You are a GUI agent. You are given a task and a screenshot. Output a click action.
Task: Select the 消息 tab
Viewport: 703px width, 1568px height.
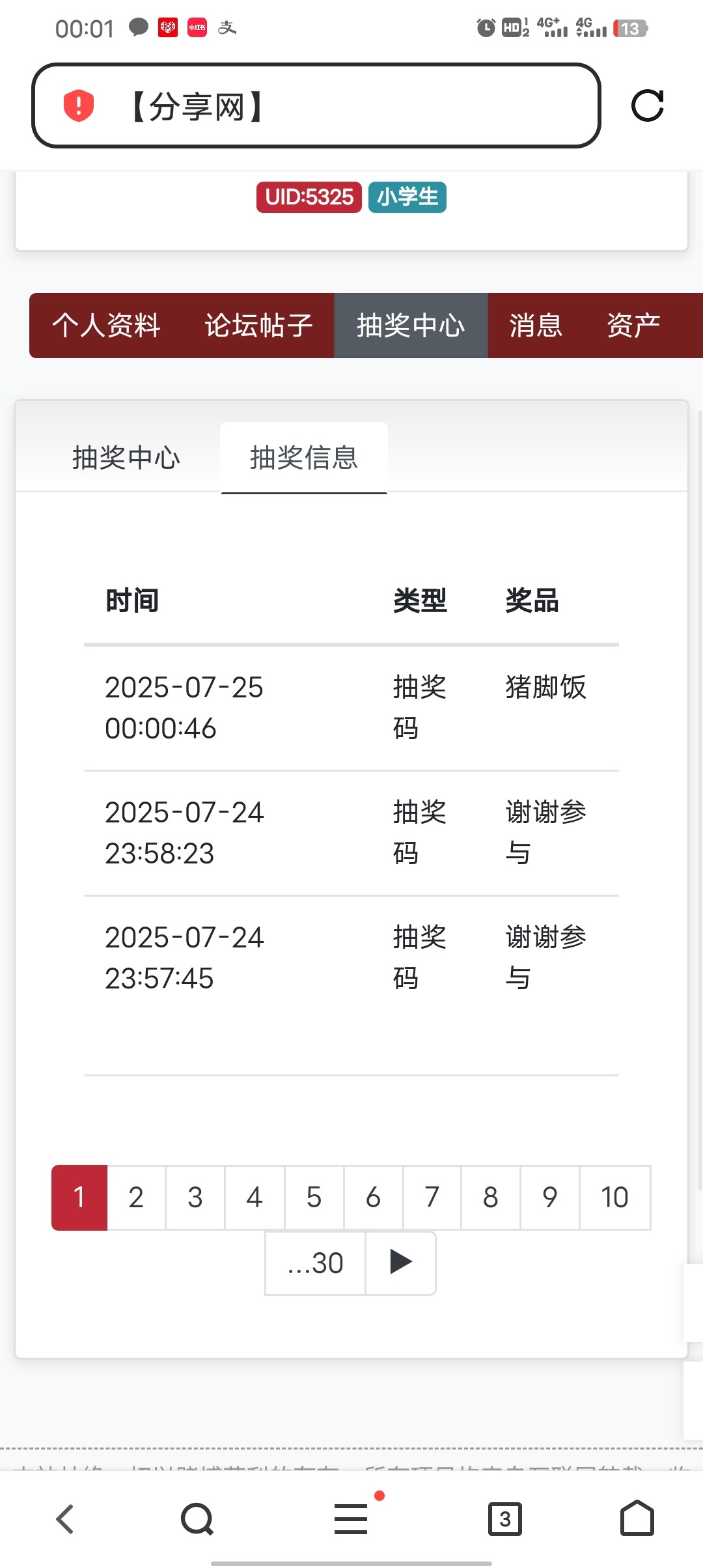536,326
